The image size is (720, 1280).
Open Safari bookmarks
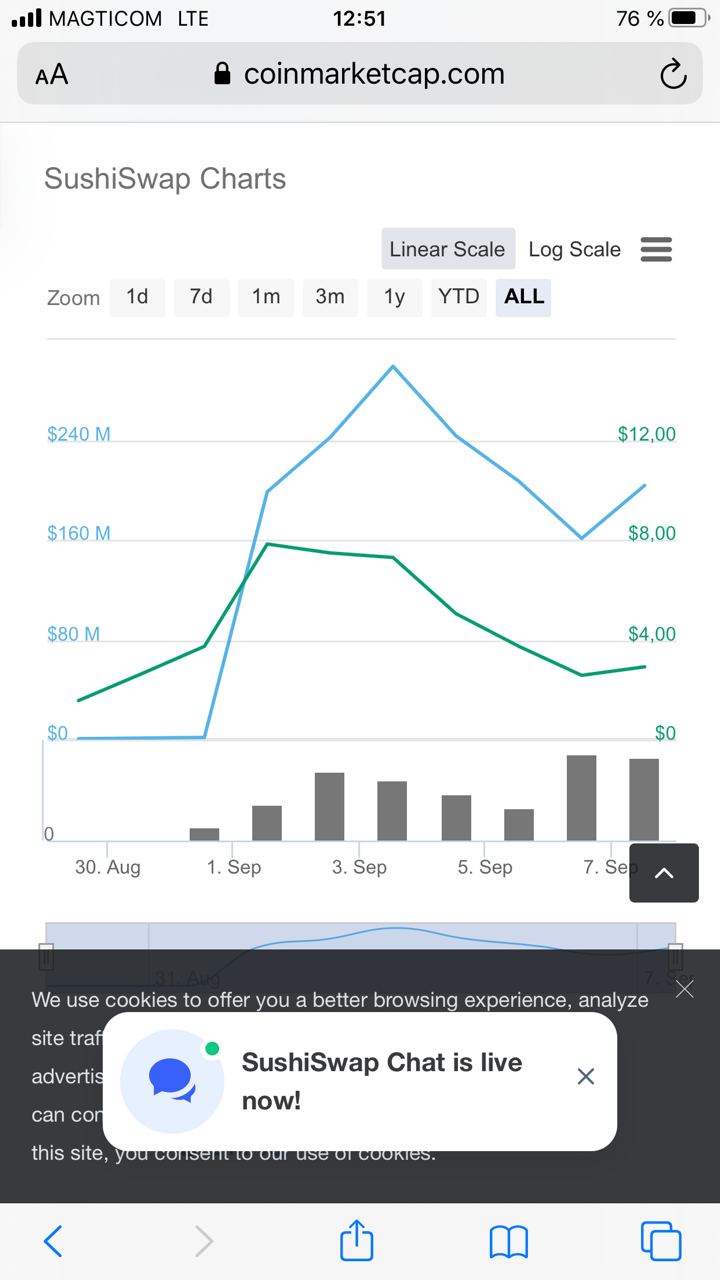(508, 1241)
